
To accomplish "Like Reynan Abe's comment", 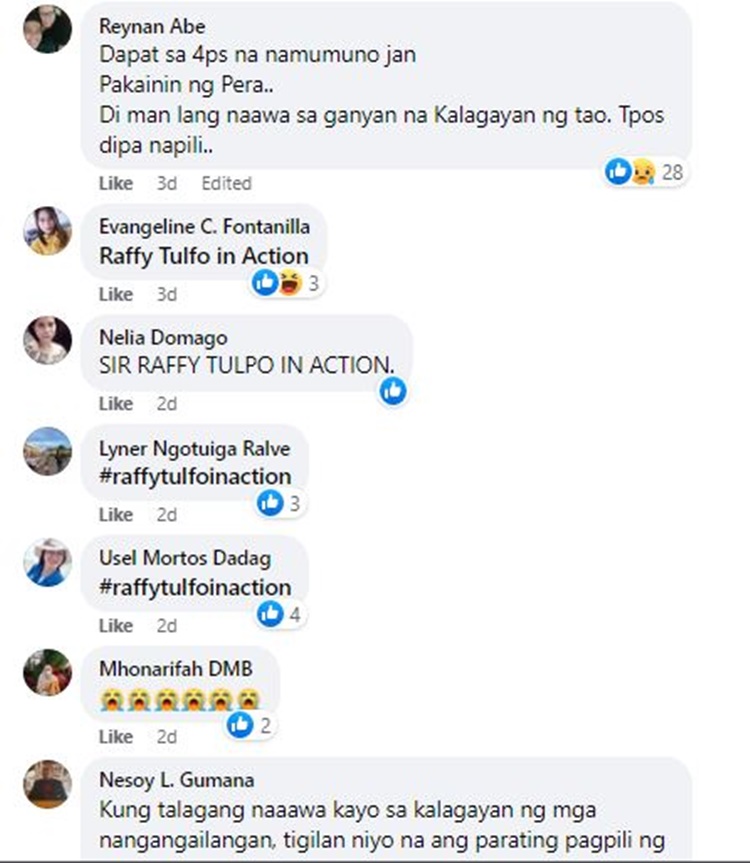I will [x=115, y=183].
